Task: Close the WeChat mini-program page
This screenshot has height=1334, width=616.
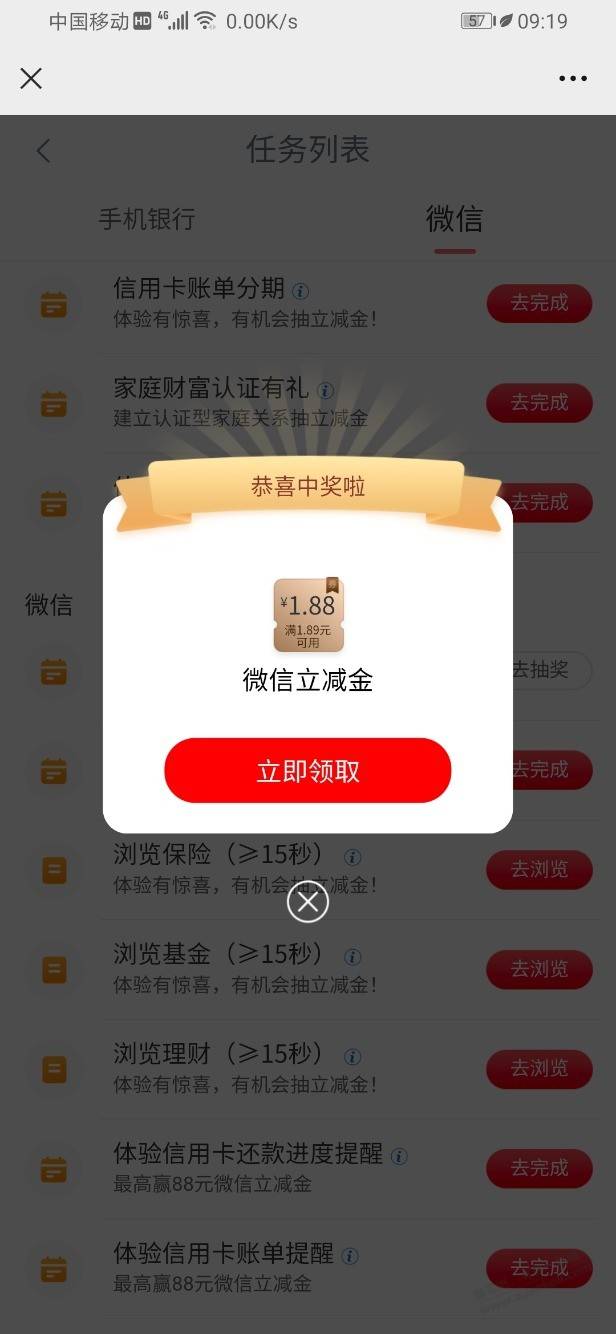Action: coord(31,78)
